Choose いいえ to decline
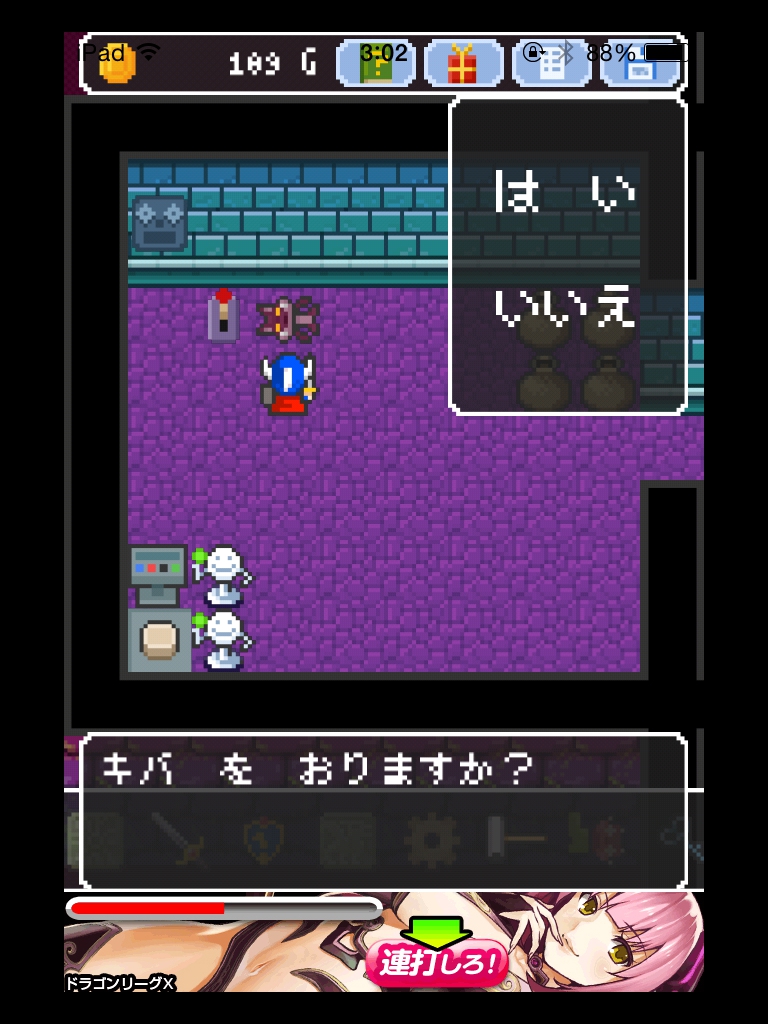 pos(566,307)
